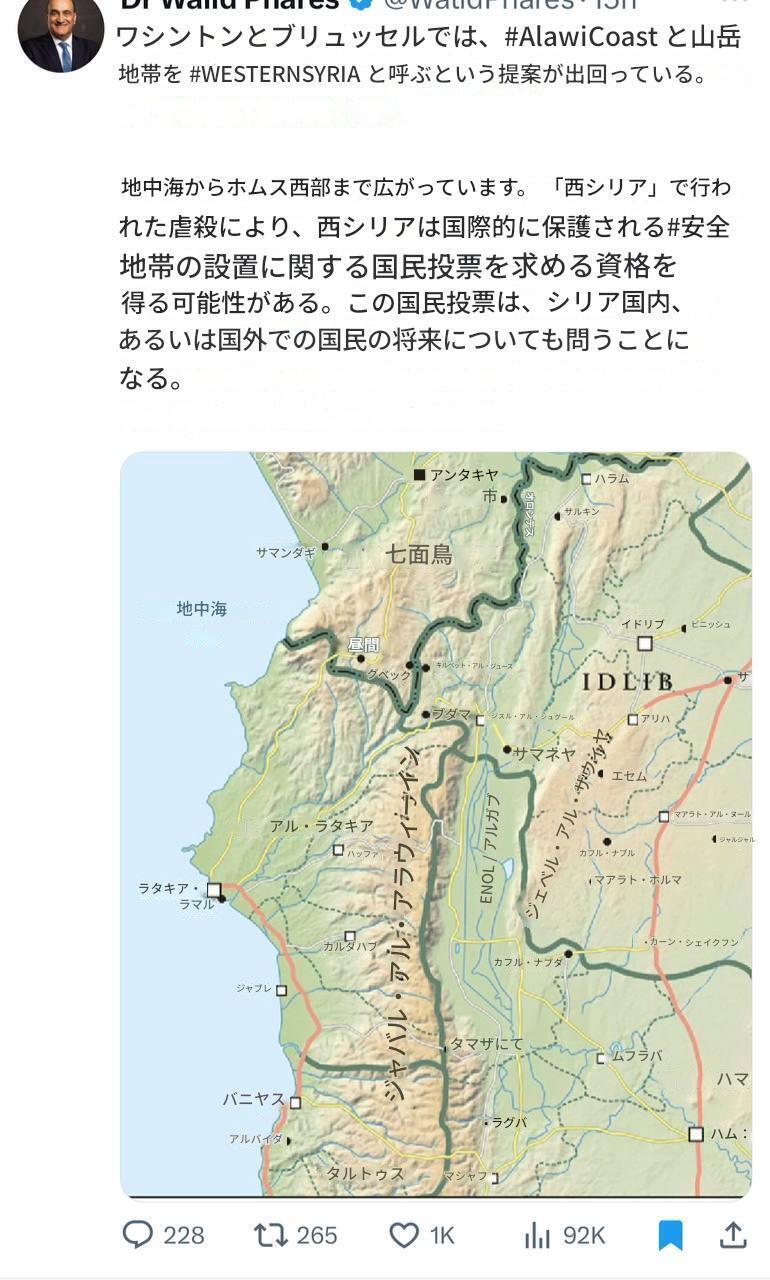Open the map image in the post

pos(435,824)
